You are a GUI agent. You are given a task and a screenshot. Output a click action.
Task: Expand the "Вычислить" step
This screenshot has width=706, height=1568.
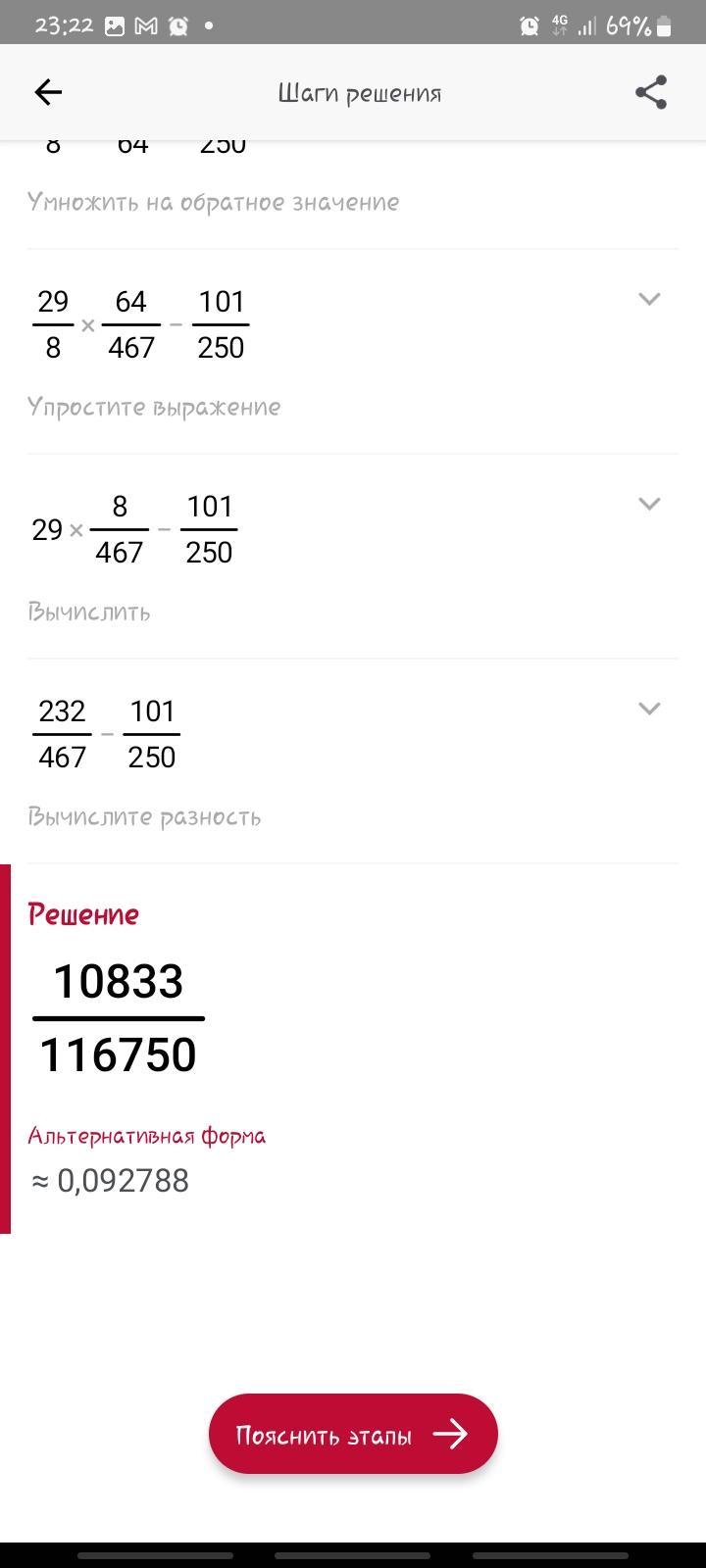(x=649, y=504)
